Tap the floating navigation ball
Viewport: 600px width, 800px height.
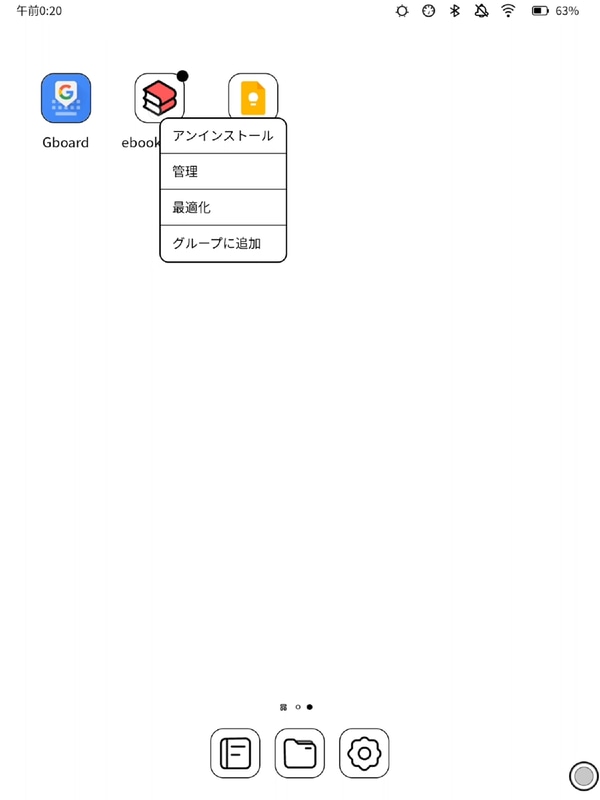coord(582,775)
